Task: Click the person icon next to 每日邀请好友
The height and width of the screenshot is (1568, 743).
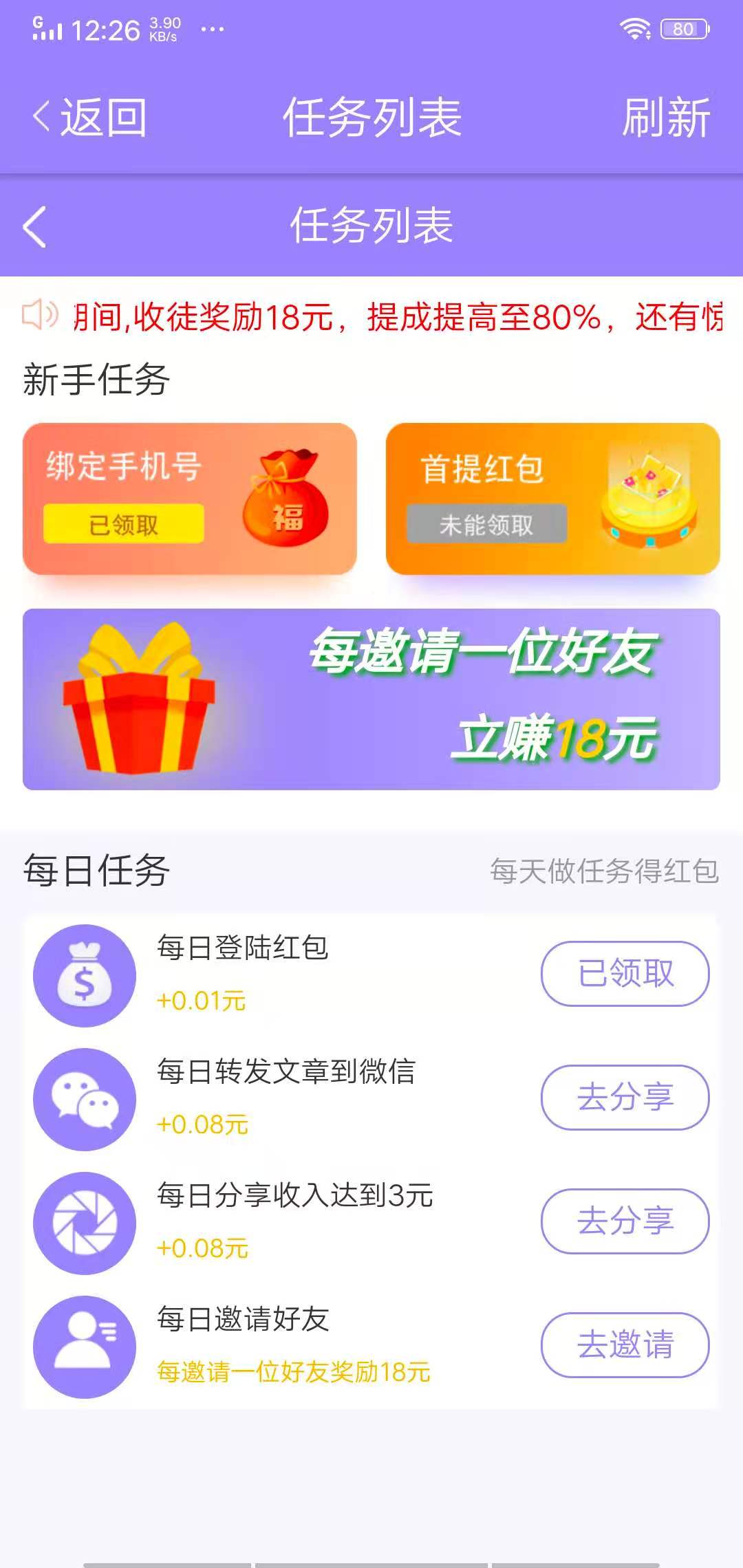Action: (x=84, y=1347)
